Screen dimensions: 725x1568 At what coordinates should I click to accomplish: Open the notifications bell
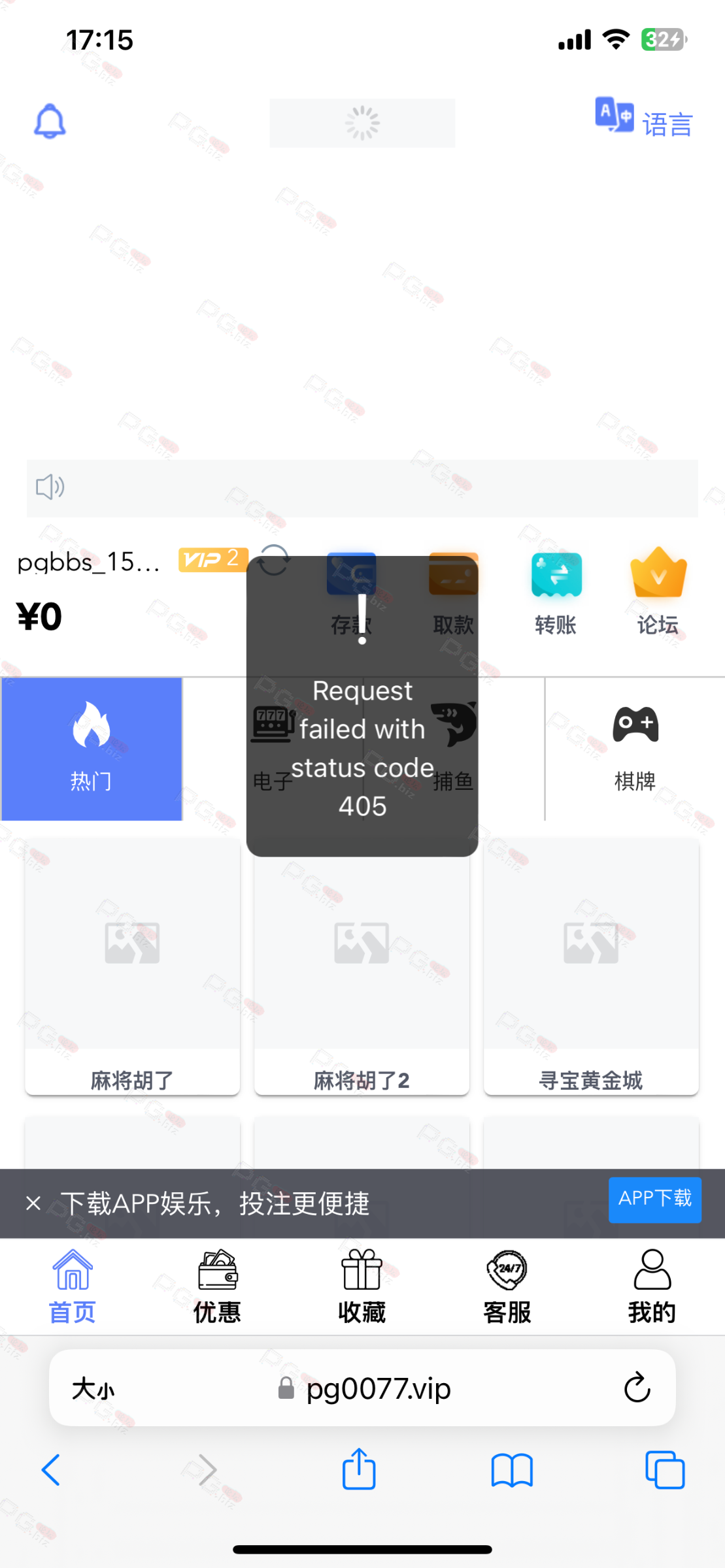[x=50, y=121]
